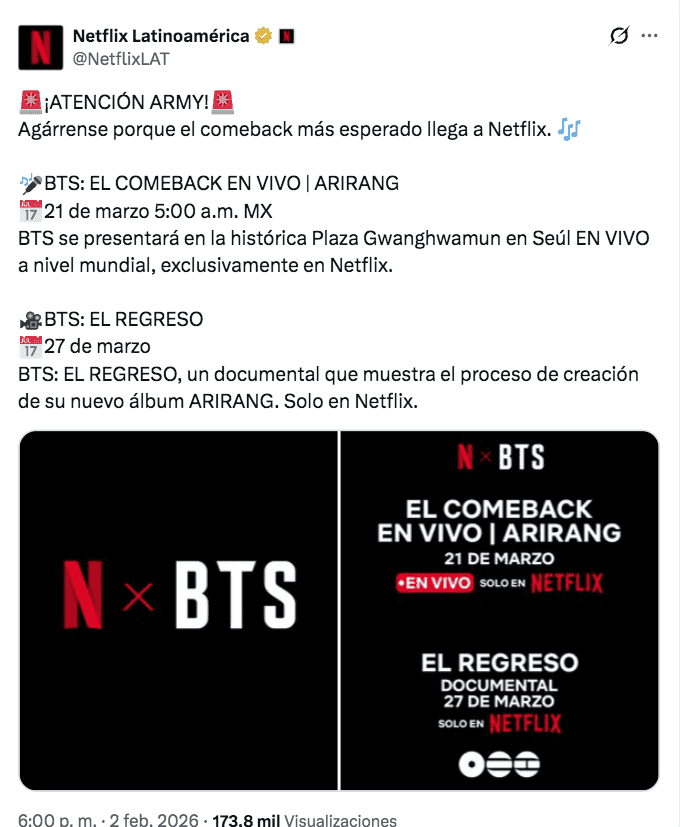Open the Grok icon beside the post menu
The width and height of the screenshot is (680, 827).
point(619,36)
